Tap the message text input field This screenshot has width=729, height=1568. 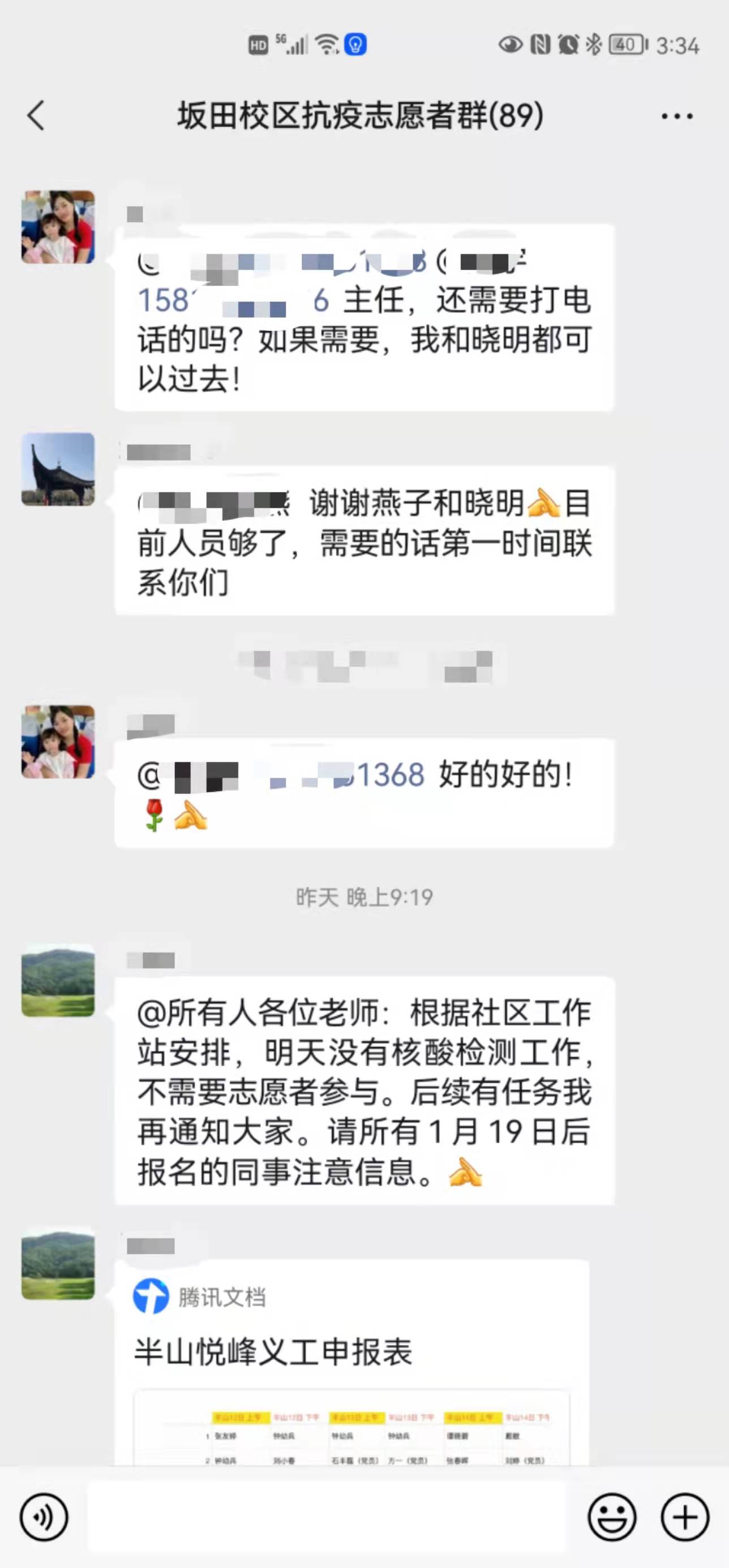click(327, 1517)
